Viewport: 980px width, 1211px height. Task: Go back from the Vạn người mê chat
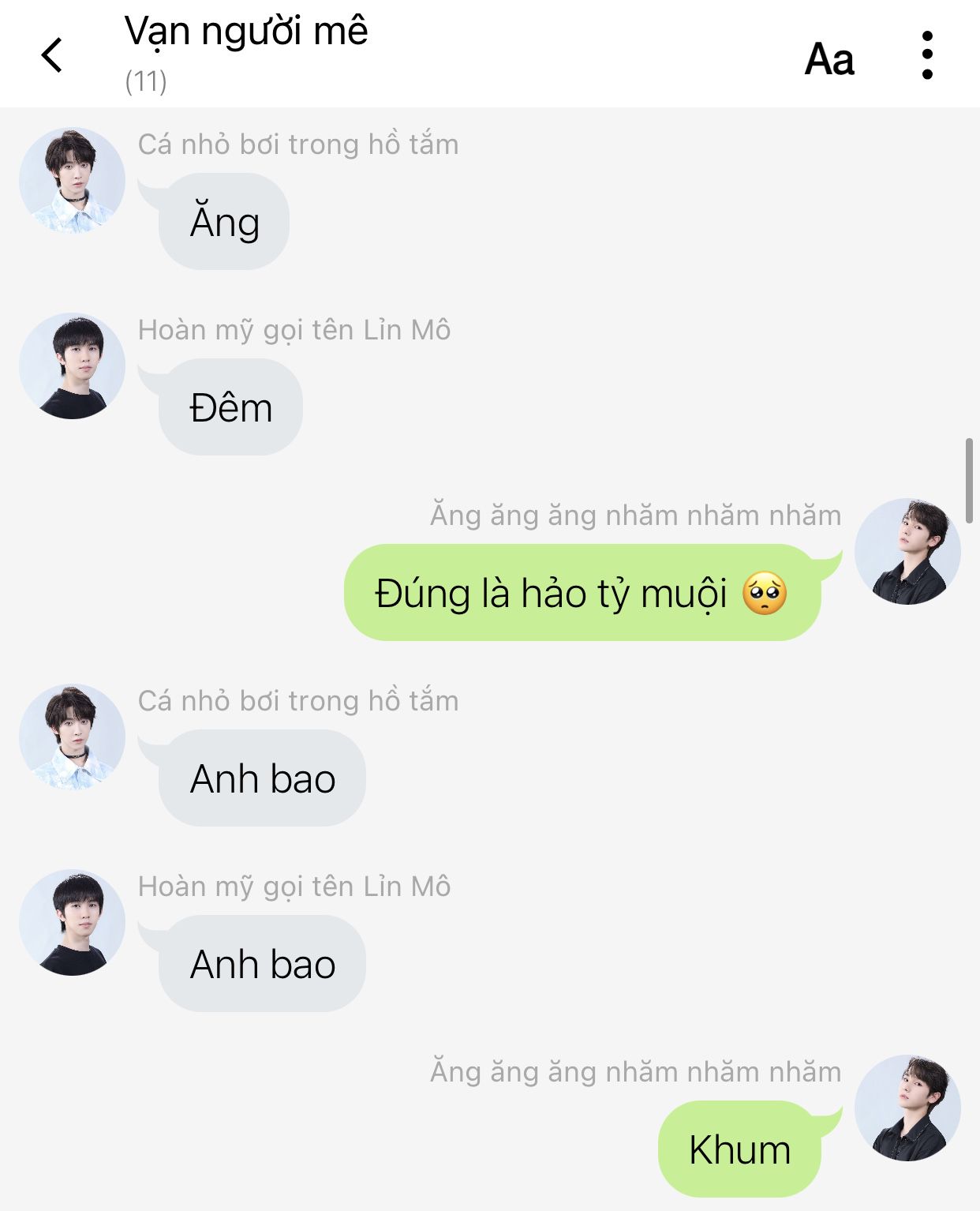tap(52, 55)
